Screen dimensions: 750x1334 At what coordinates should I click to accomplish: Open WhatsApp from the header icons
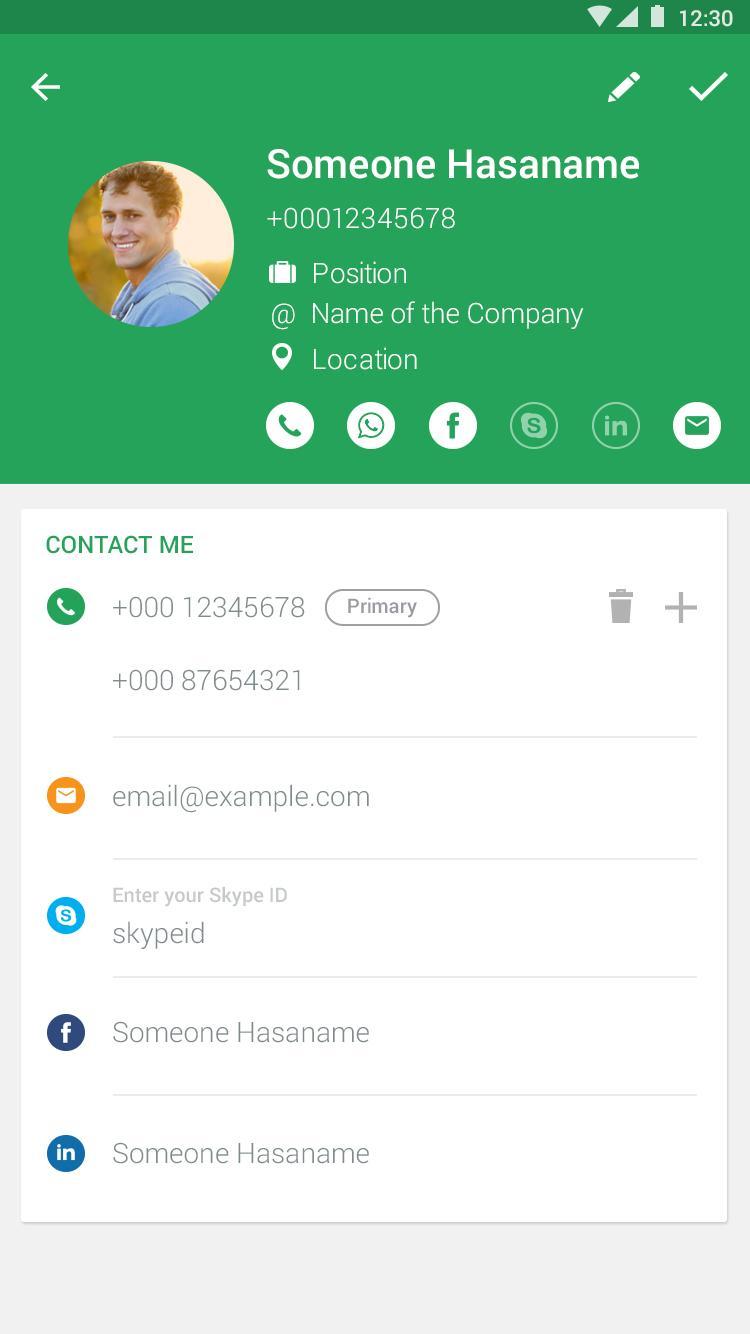click(x=371, y=426)
